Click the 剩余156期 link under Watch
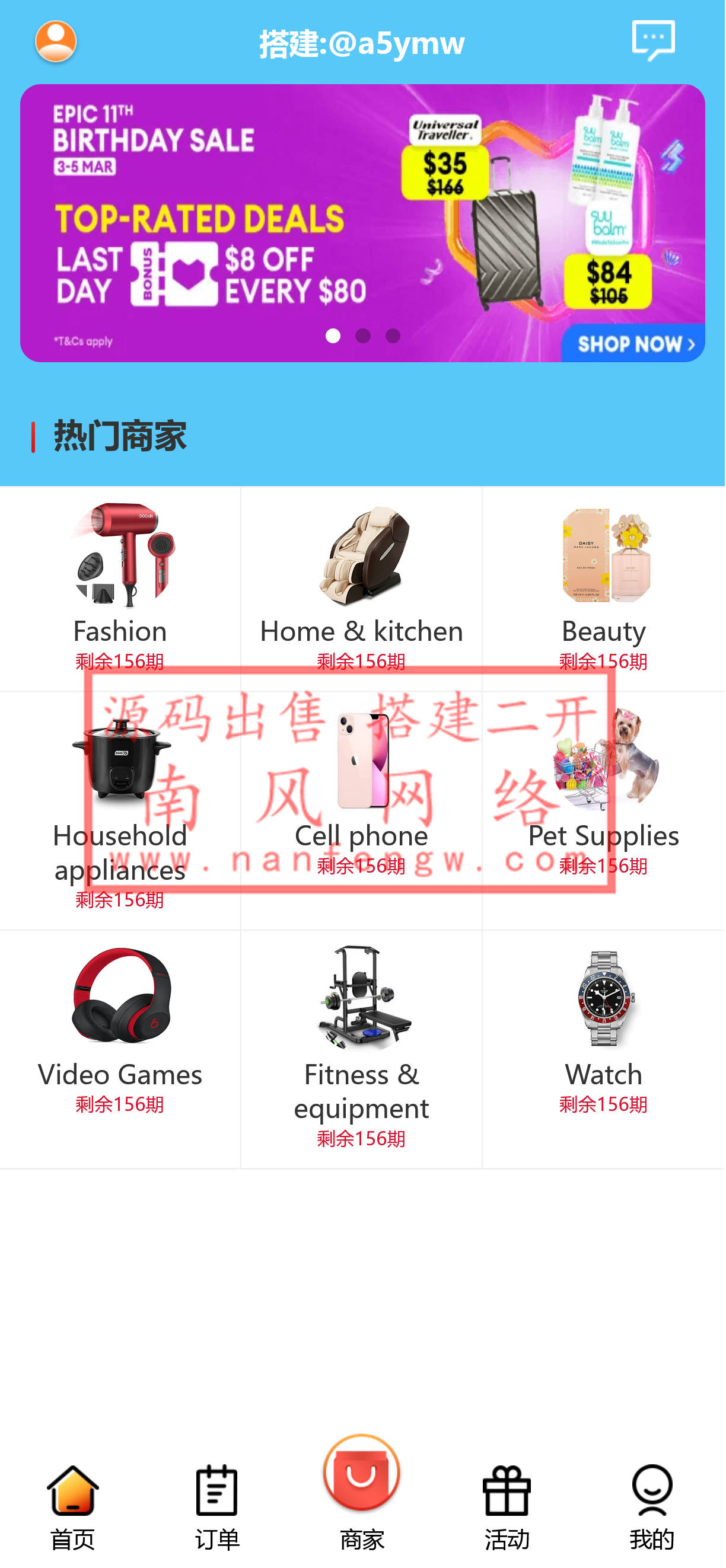The width and height of the screenshot is (726, 1568). point(603,1104)
